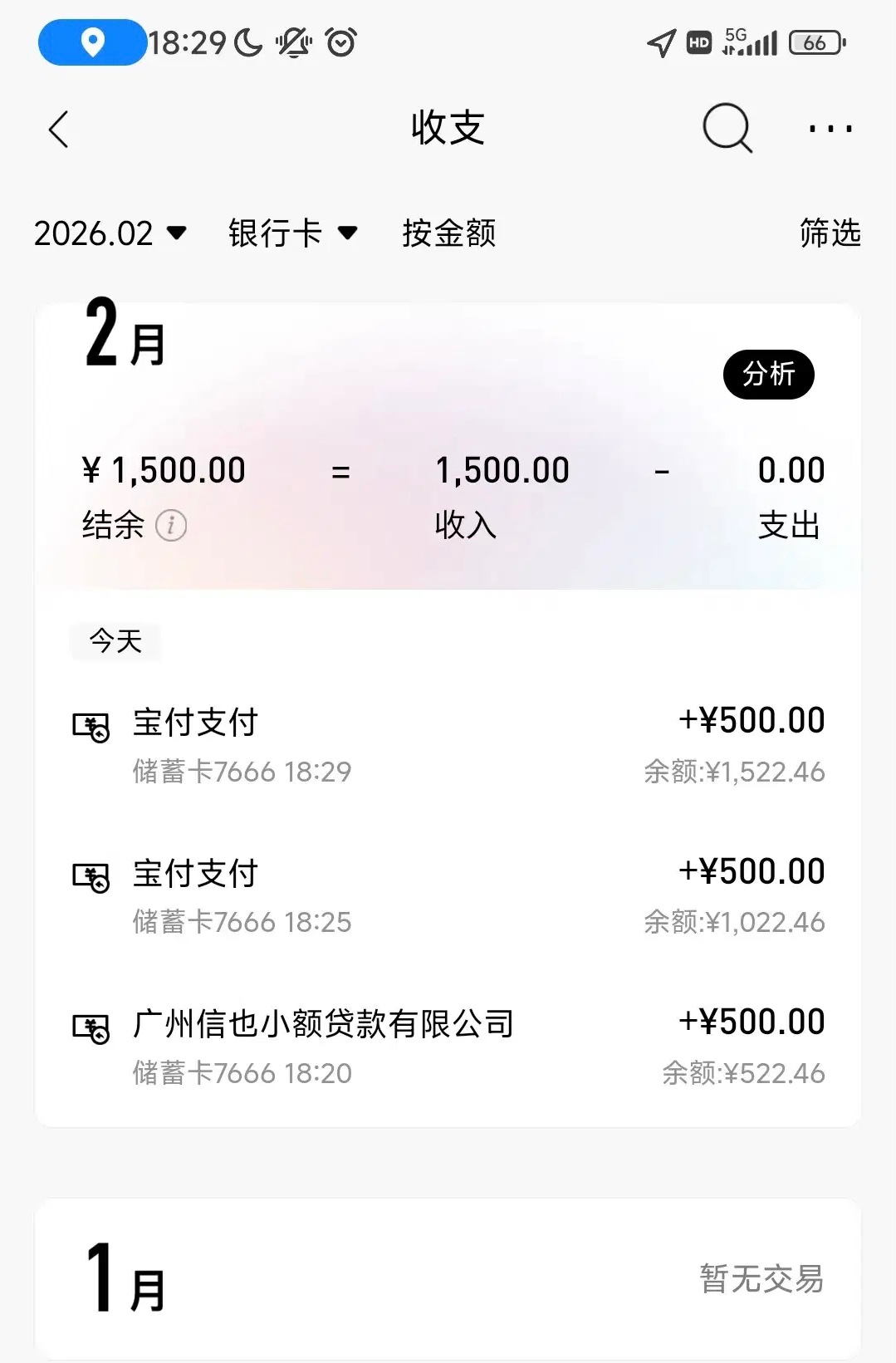The height and width of the screenshot is (1363, 896).
Task: Go back from the 收支 page
Action: (58, 130)
